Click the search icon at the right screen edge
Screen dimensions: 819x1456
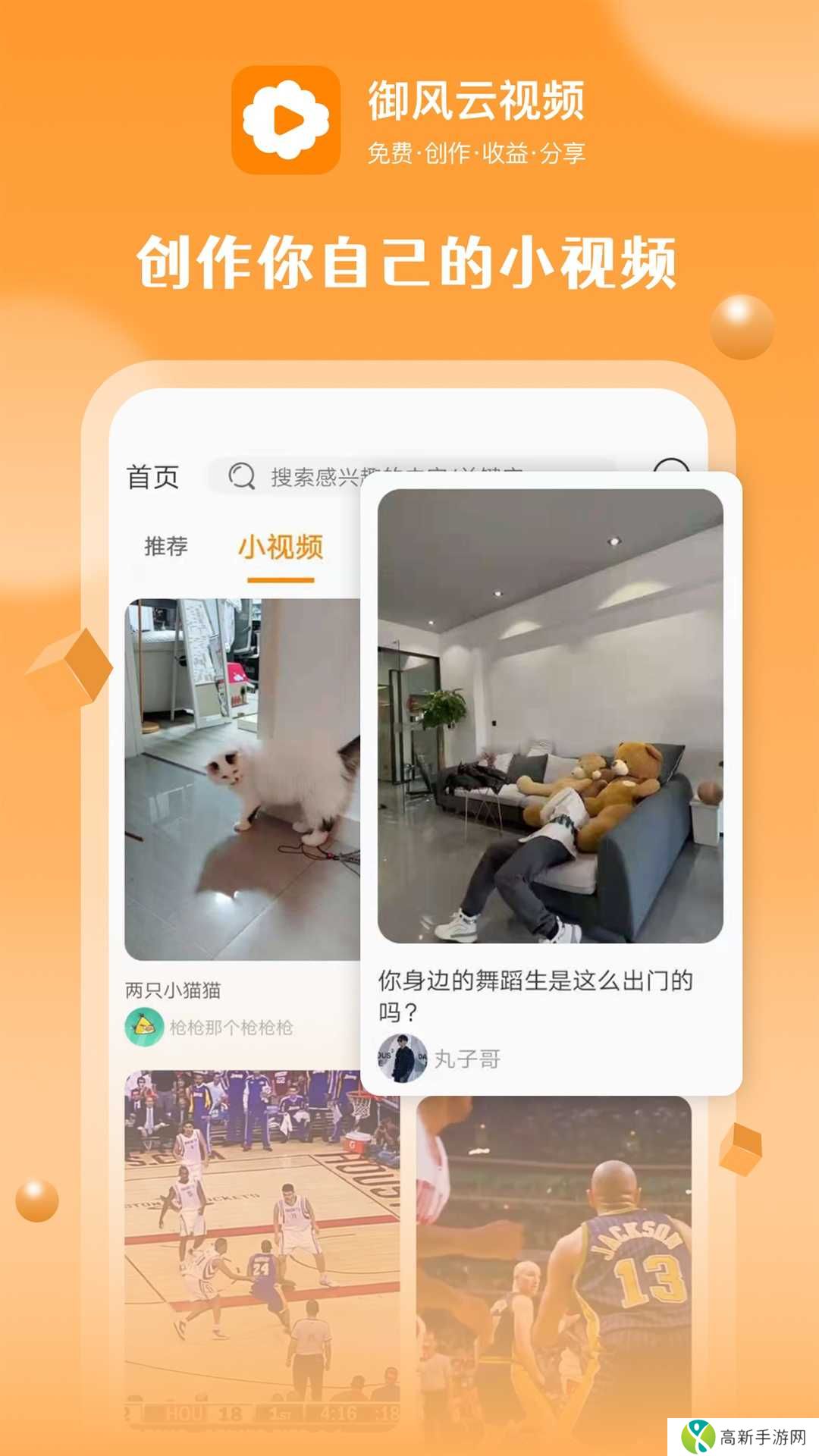[x=670, y=470]
